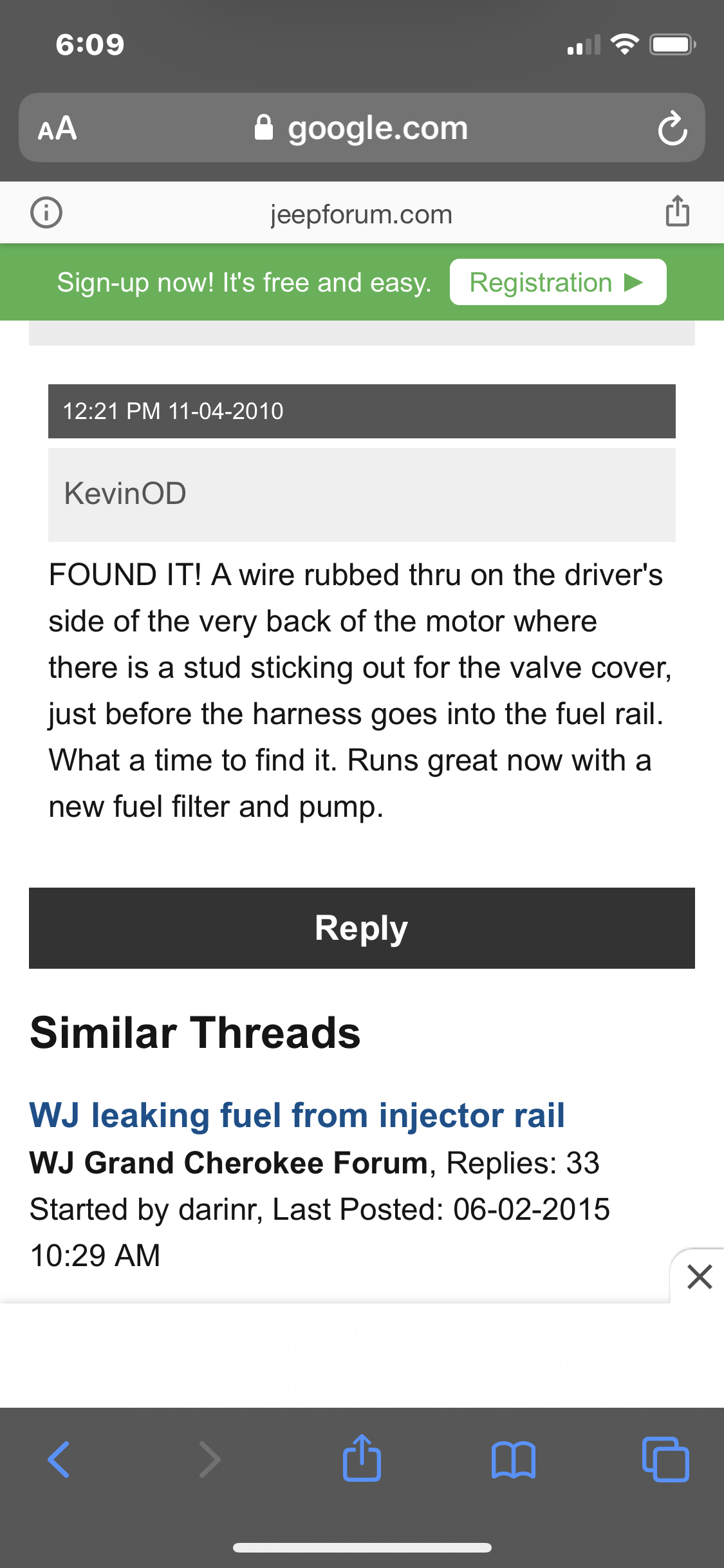
Task: Open KevinOD's profile
Action: tap(125, 494)
